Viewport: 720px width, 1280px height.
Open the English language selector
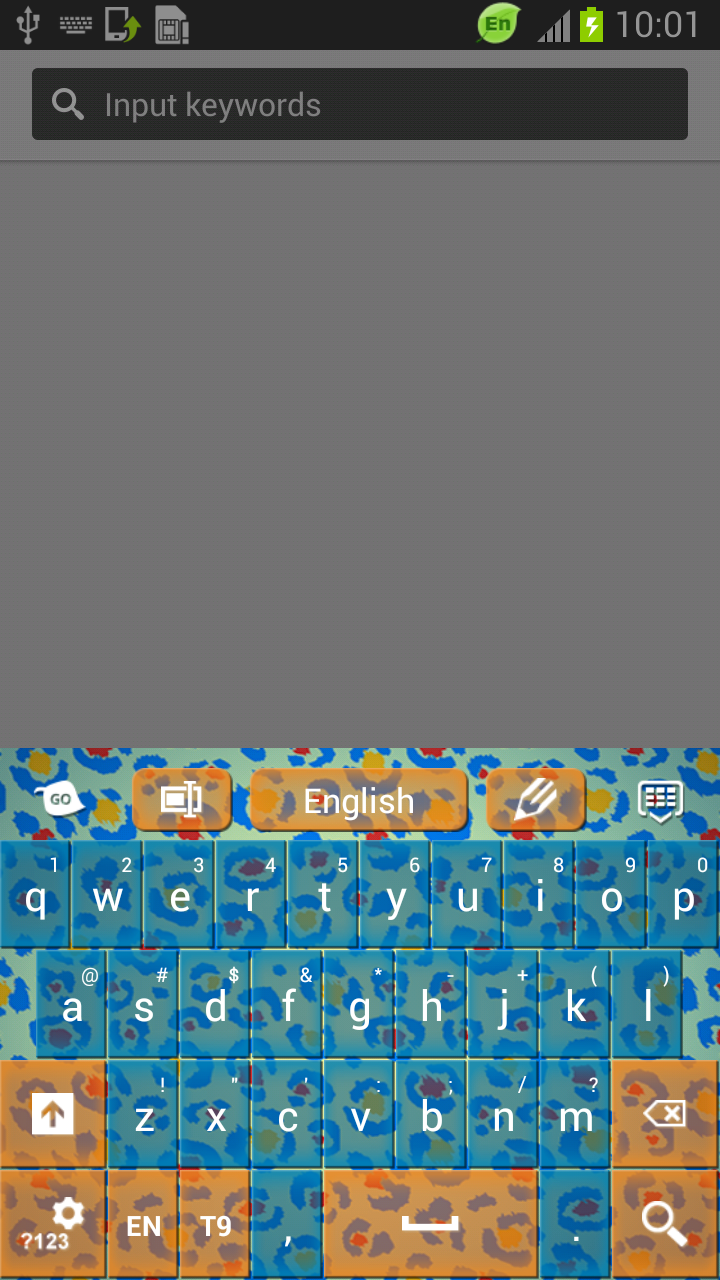pos(360,800)
